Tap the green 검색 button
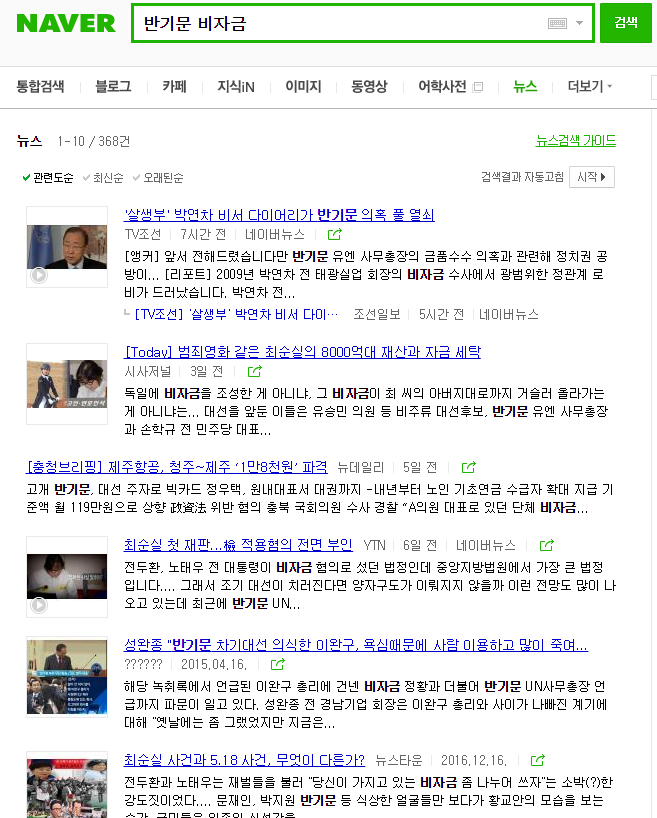The height and width of the screenshot is (818, 657). (x=626, y=23)
